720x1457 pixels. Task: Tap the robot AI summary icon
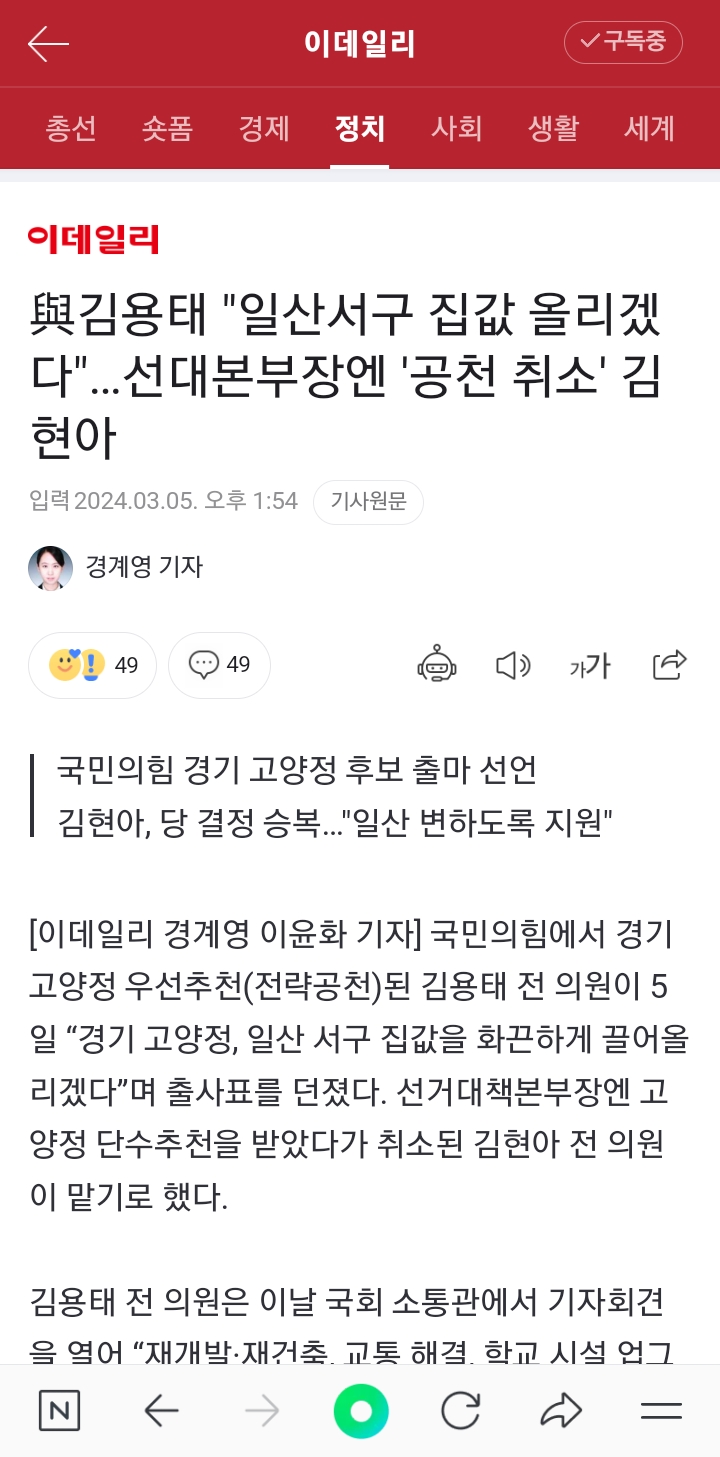coord(437,665)
